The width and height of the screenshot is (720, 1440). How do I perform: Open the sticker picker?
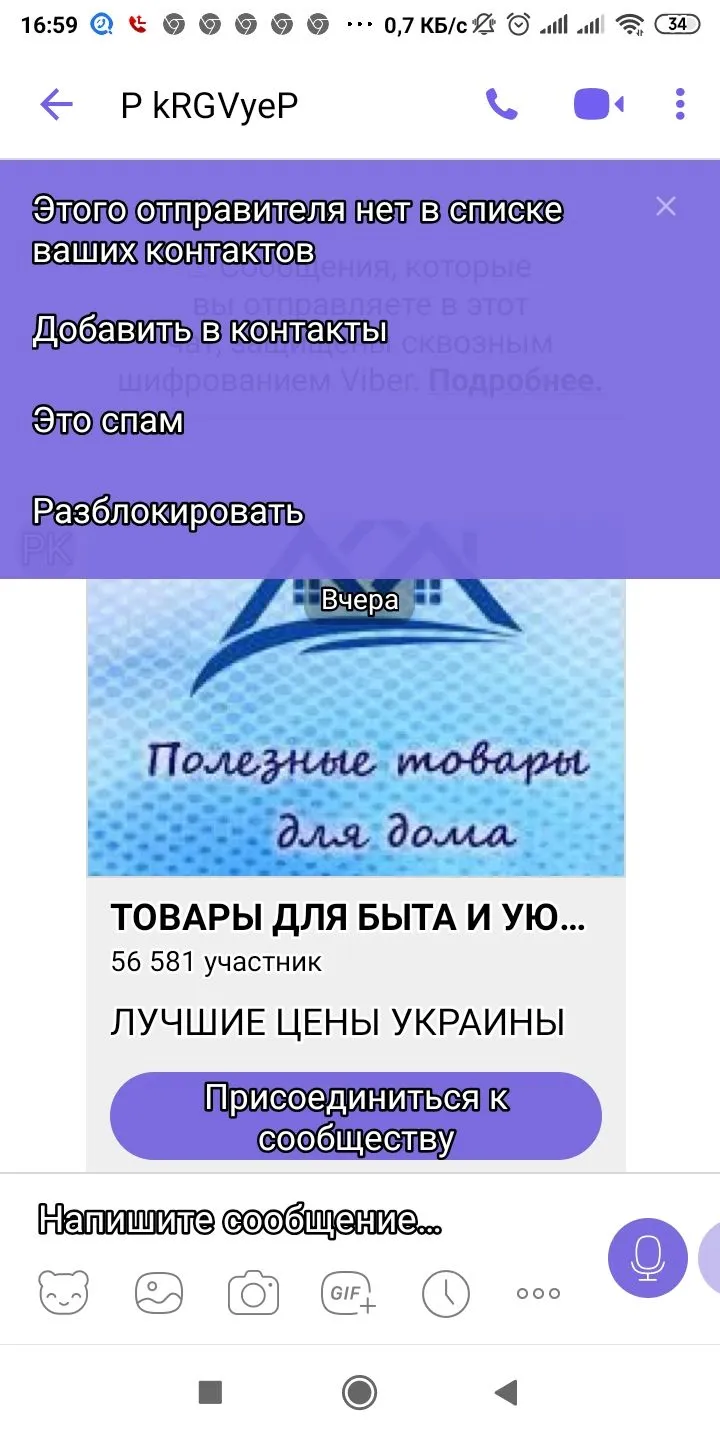click(64, 1293)
